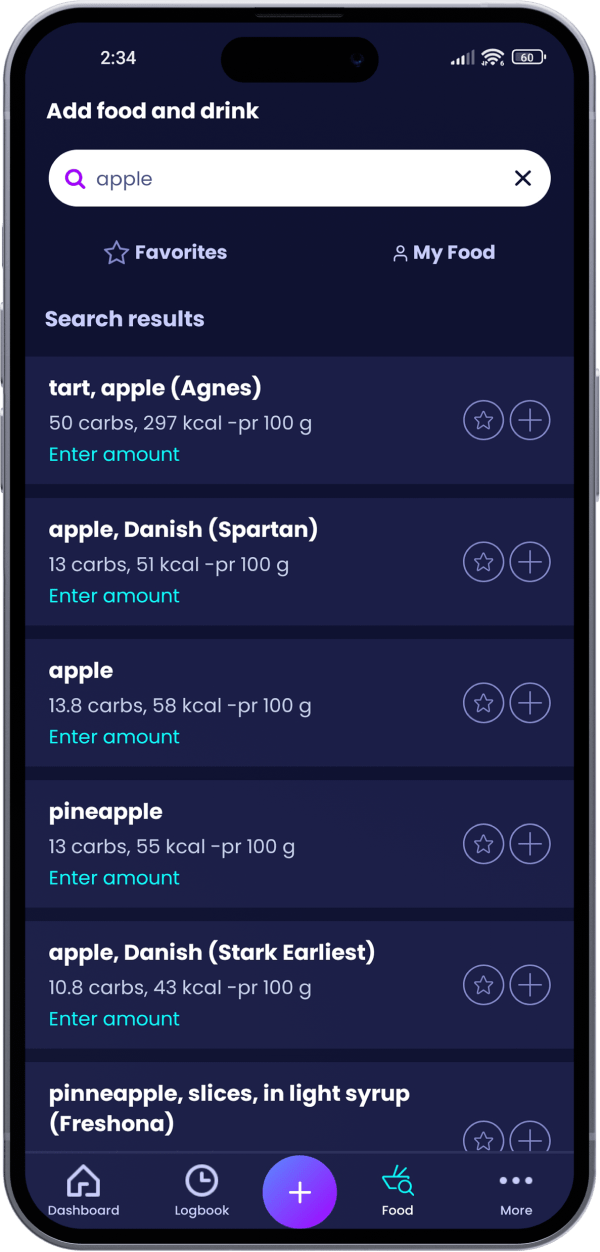Enter amount for apple, Danish (Spartan)
The height and width of the screenshot is (1252, 600).
click(114, 596)
